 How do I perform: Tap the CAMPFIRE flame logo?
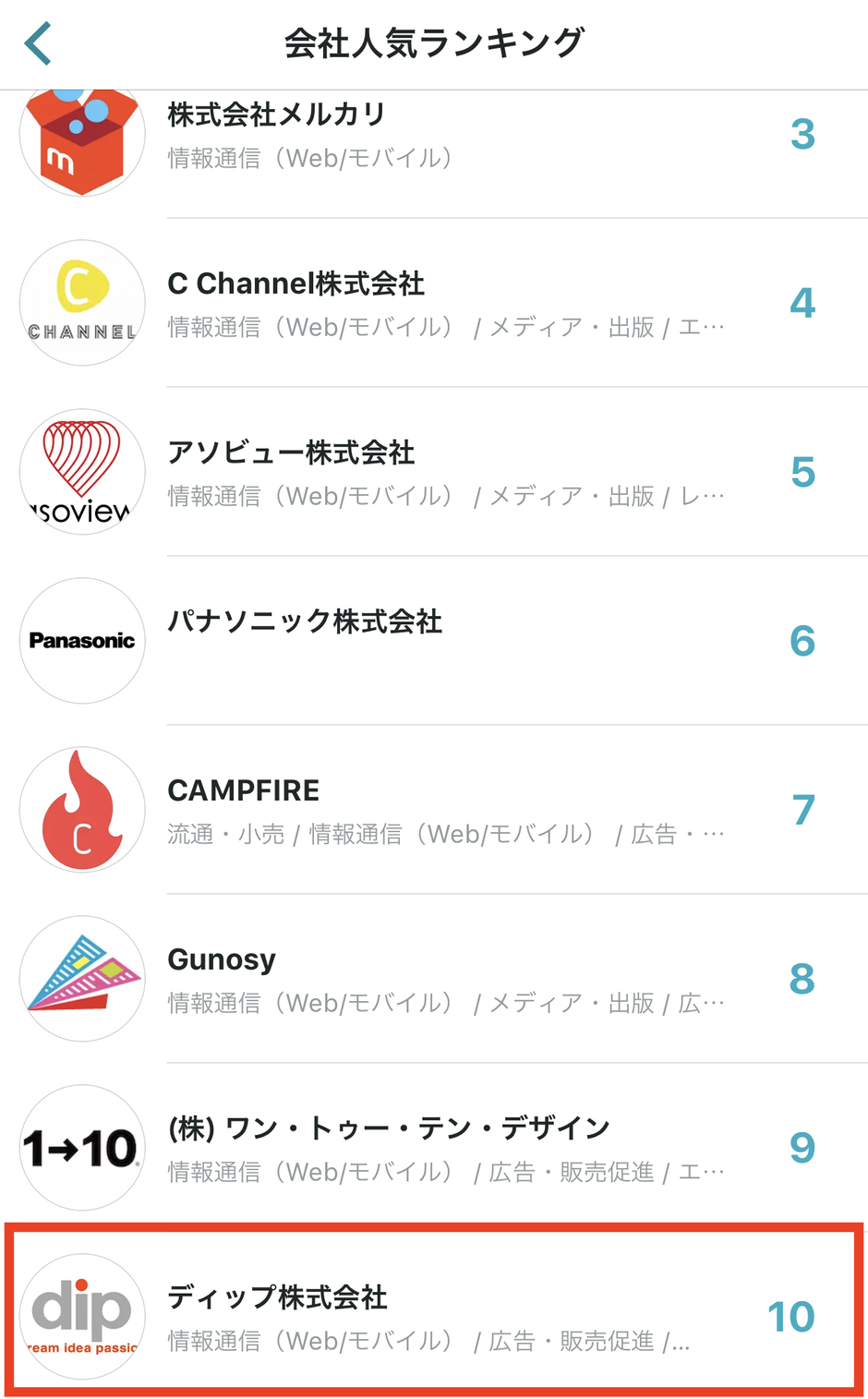(81, 810)
